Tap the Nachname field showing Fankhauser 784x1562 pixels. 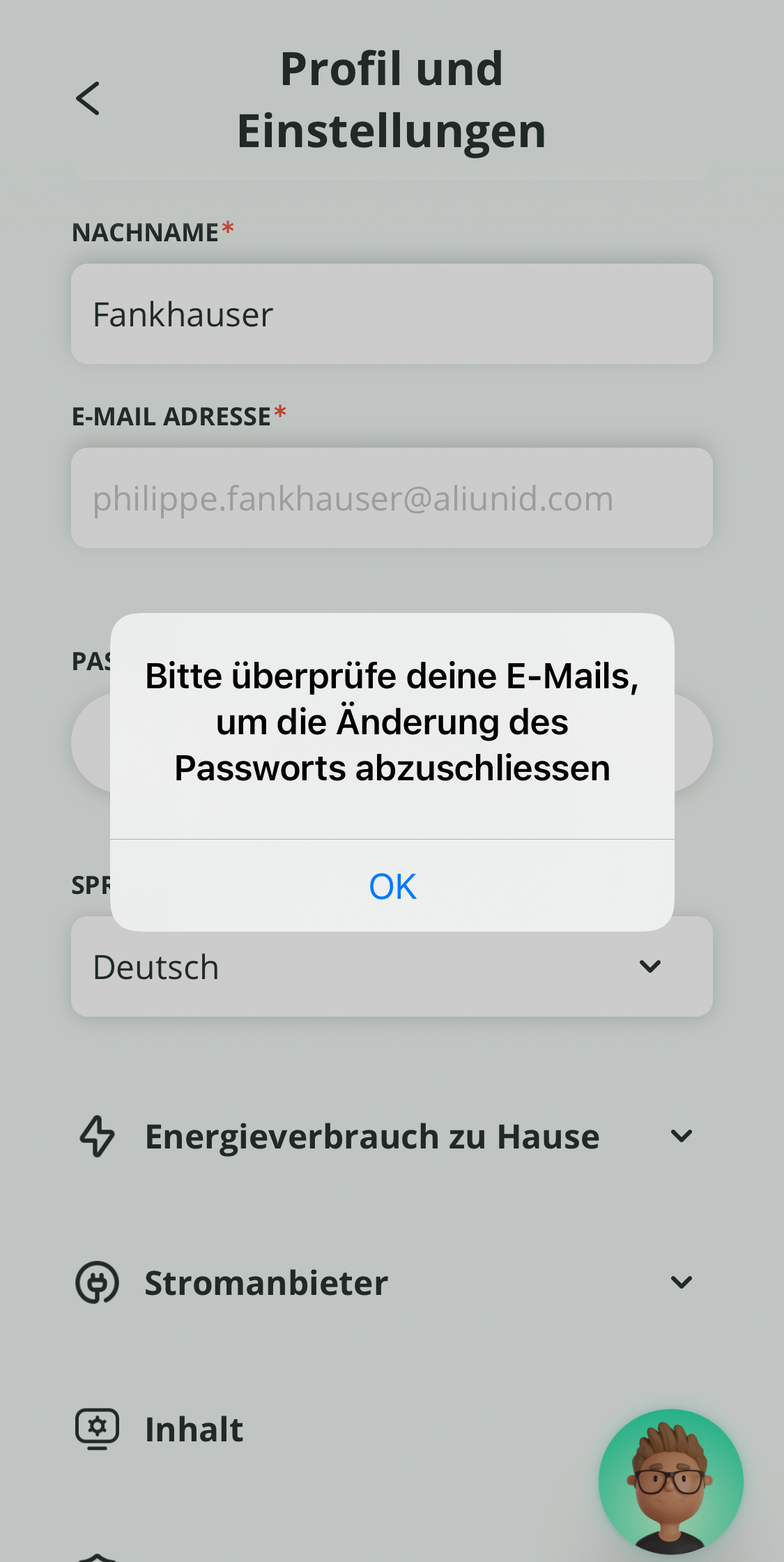[392, 314]
